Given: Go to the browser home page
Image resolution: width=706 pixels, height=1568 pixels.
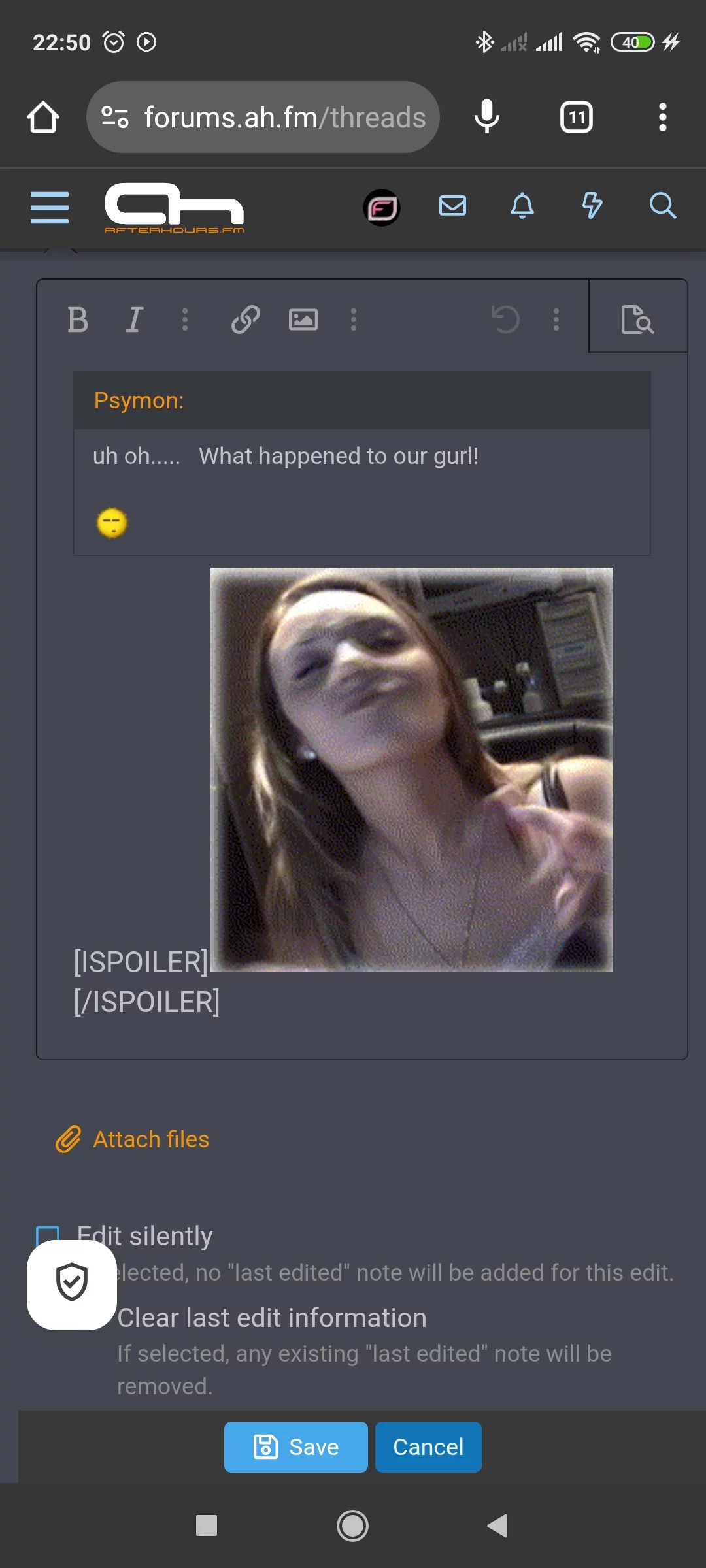Looking at the screenshot, I should tap(43, 118).
